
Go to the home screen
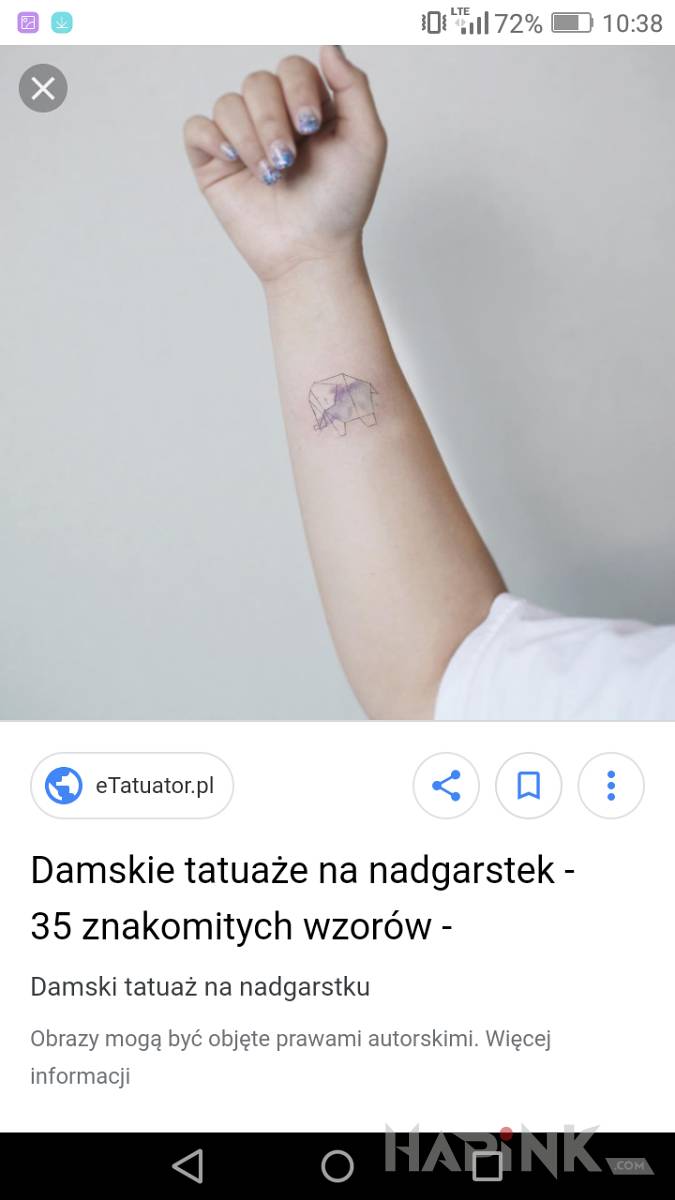click(337, 1166)
